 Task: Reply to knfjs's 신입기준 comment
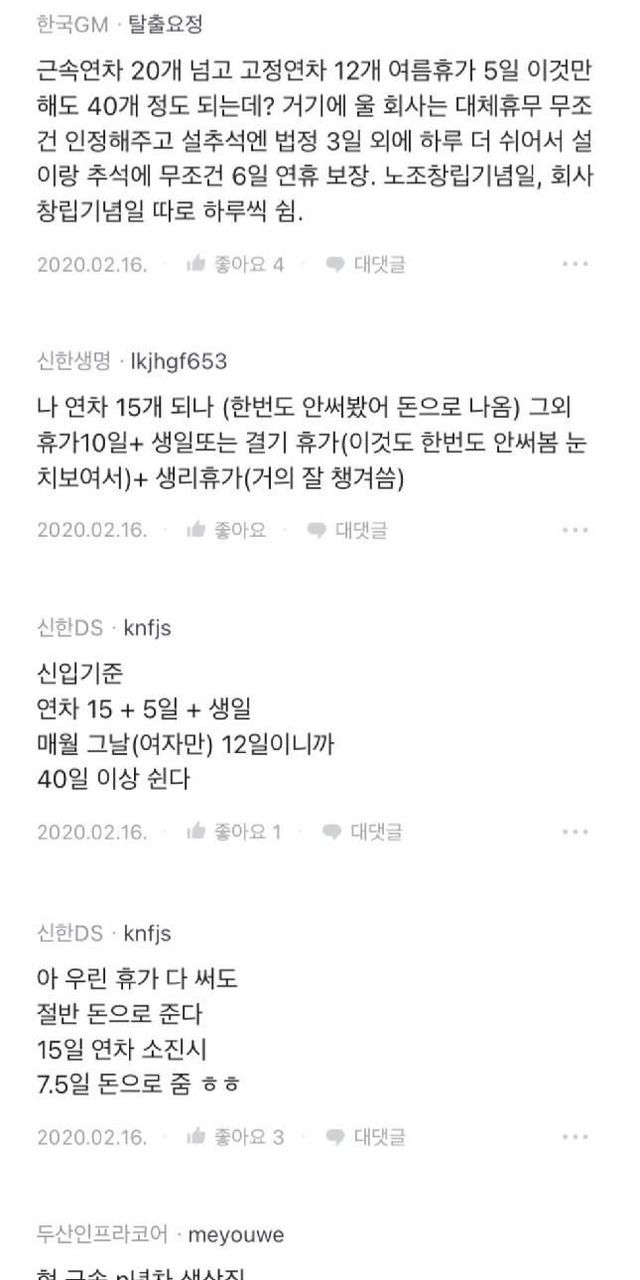pyautogui.click(x=362, y=831)
